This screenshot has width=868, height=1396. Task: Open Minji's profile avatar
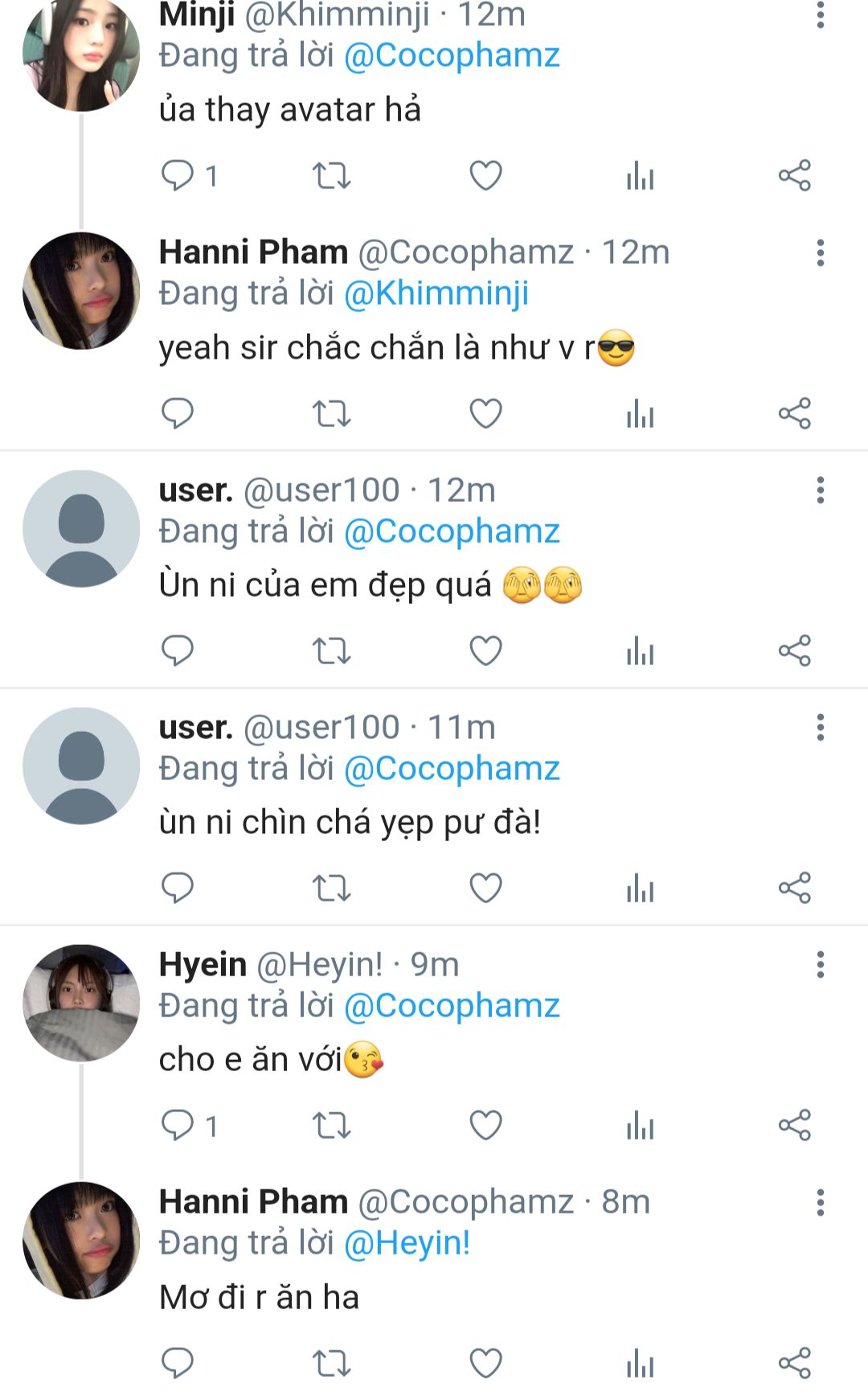[81, 53]
